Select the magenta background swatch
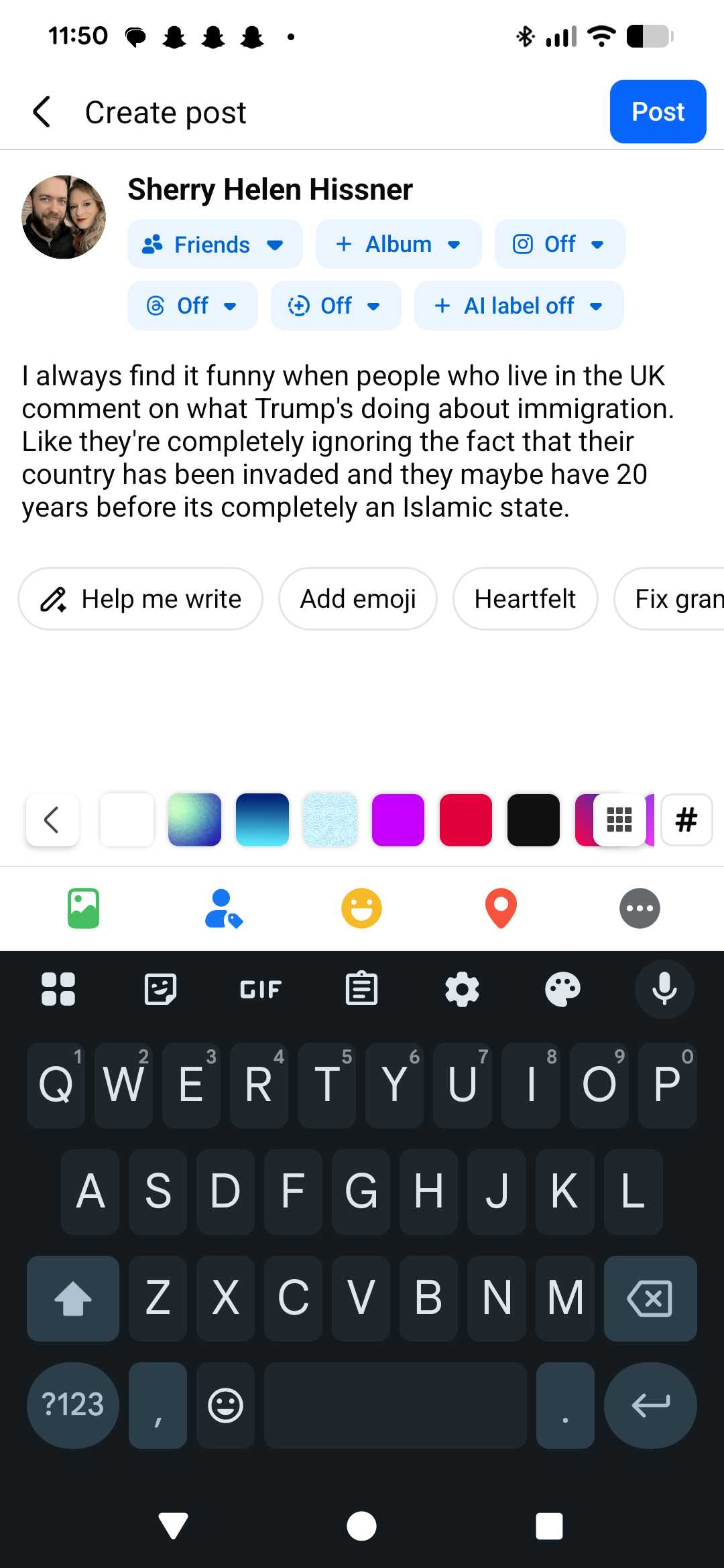Viewport: 724px width, 1568px height. click(x=398, y=820)
